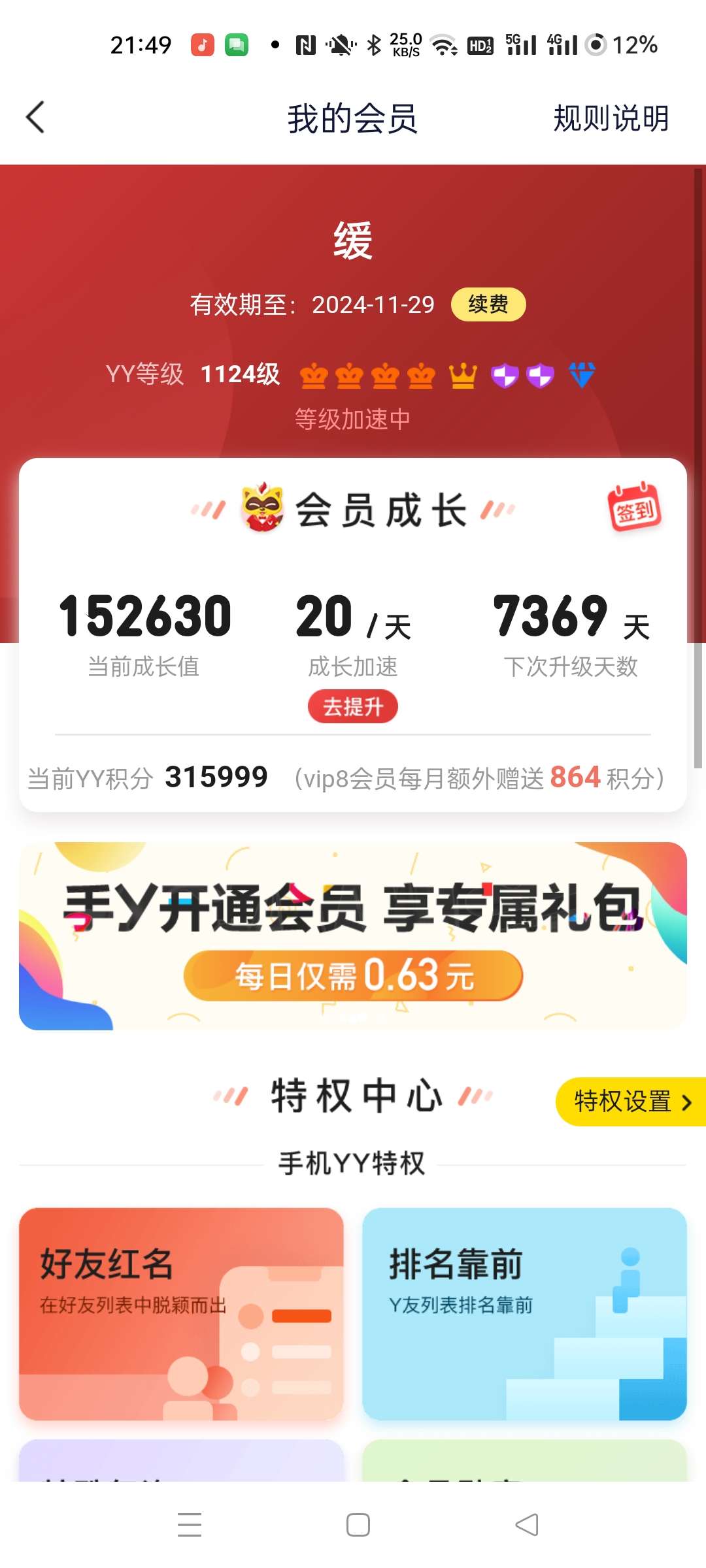Expand 特权设置 using its chevron arrow
The width and height of the screenshot is (706, 1568).
click(688, 1102)
